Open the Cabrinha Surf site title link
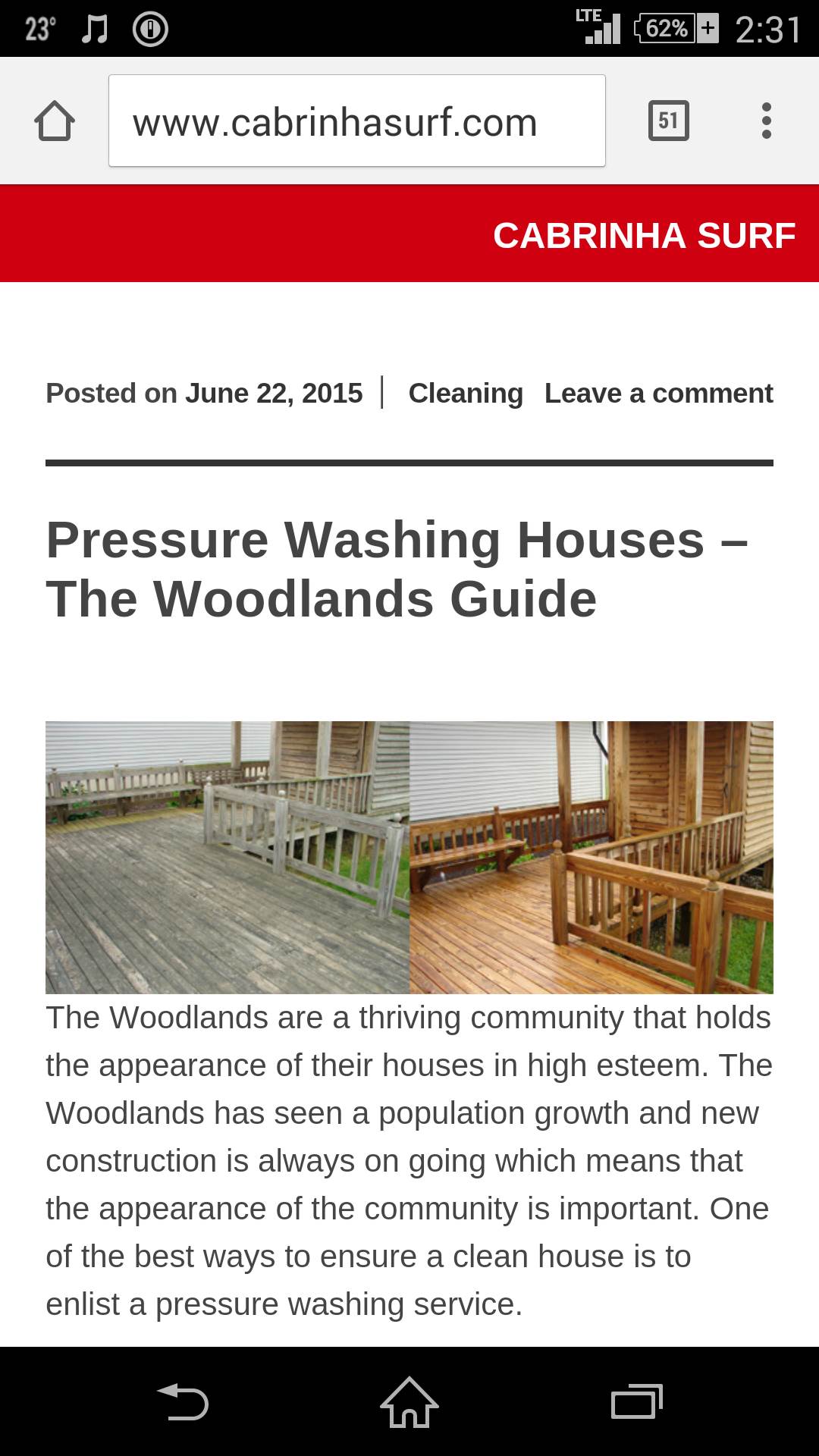This screenshot has height=1456, width=819. coord(644,235)
